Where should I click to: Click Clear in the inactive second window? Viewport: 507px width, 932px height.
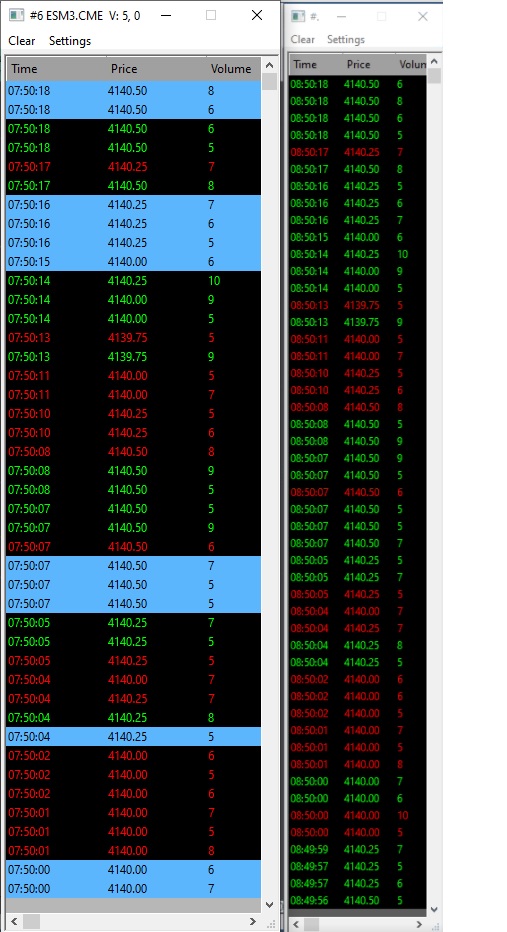[303, 39]
